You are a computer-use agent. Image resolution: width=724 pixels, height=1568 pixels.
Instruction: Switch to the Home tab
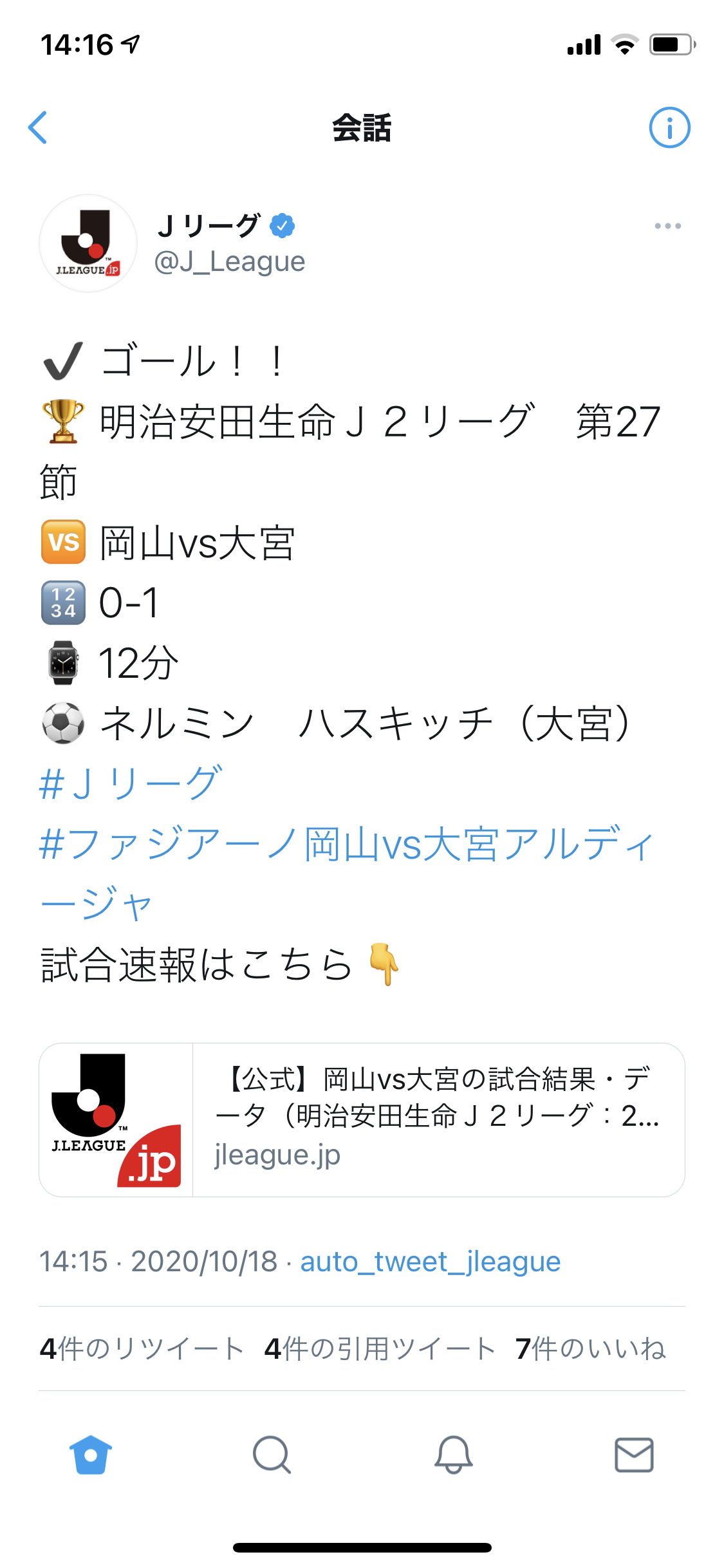click(x=91, y=1455)
